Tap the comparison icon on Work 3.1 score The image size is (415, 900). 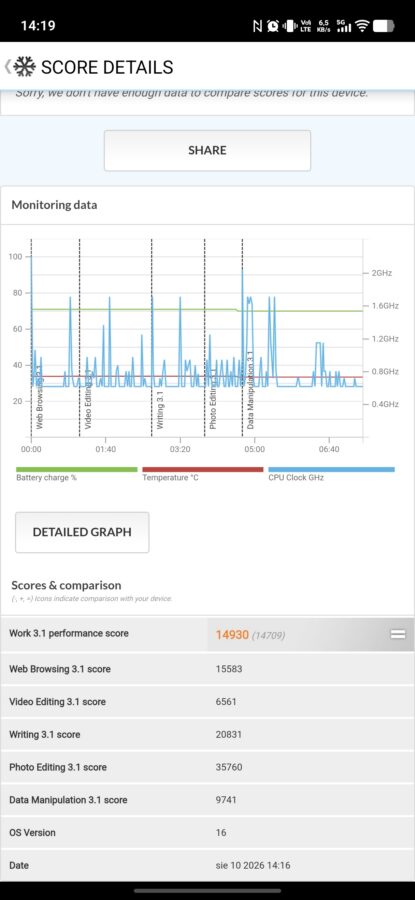tap(398, 634)
